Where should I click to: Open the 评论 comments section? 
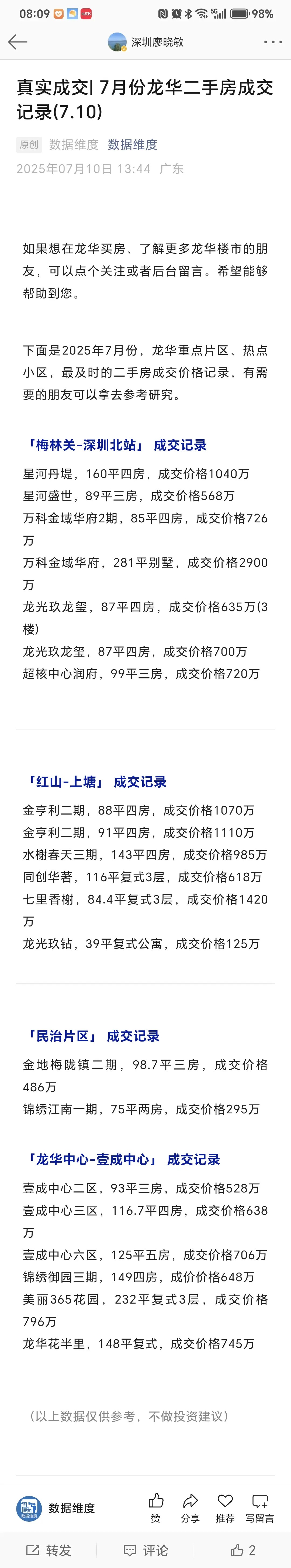tap(146, 1550)
